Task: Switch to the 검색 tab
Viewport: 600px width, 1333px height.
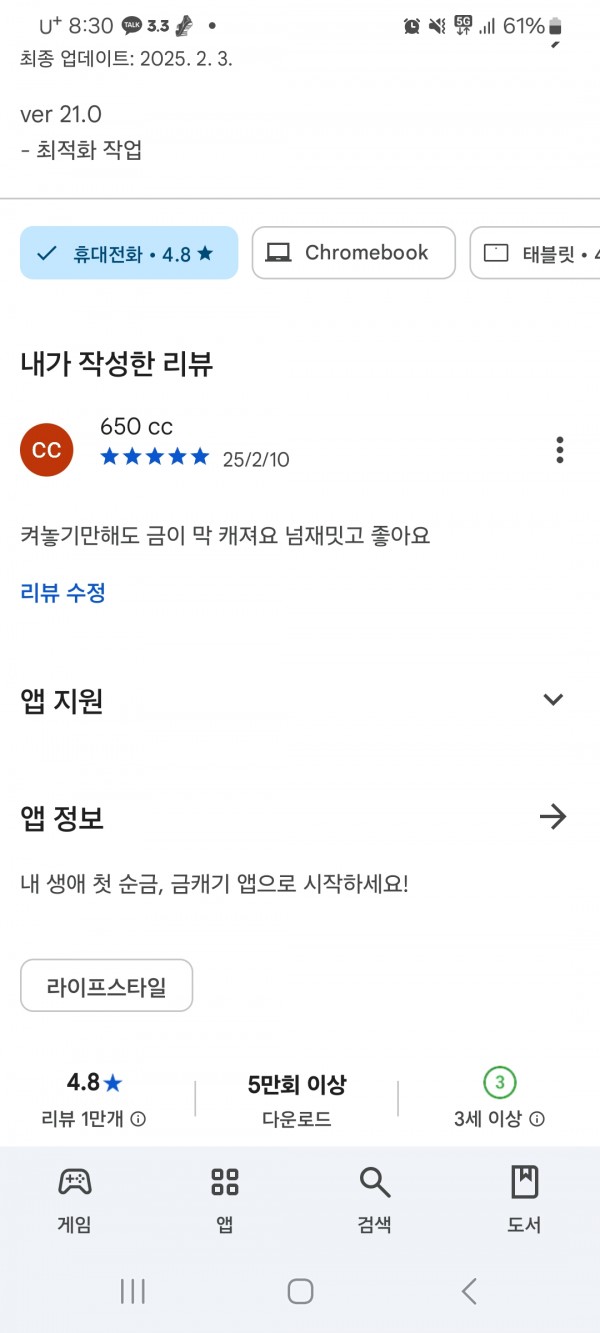Action: click(x=375, y=1198)
